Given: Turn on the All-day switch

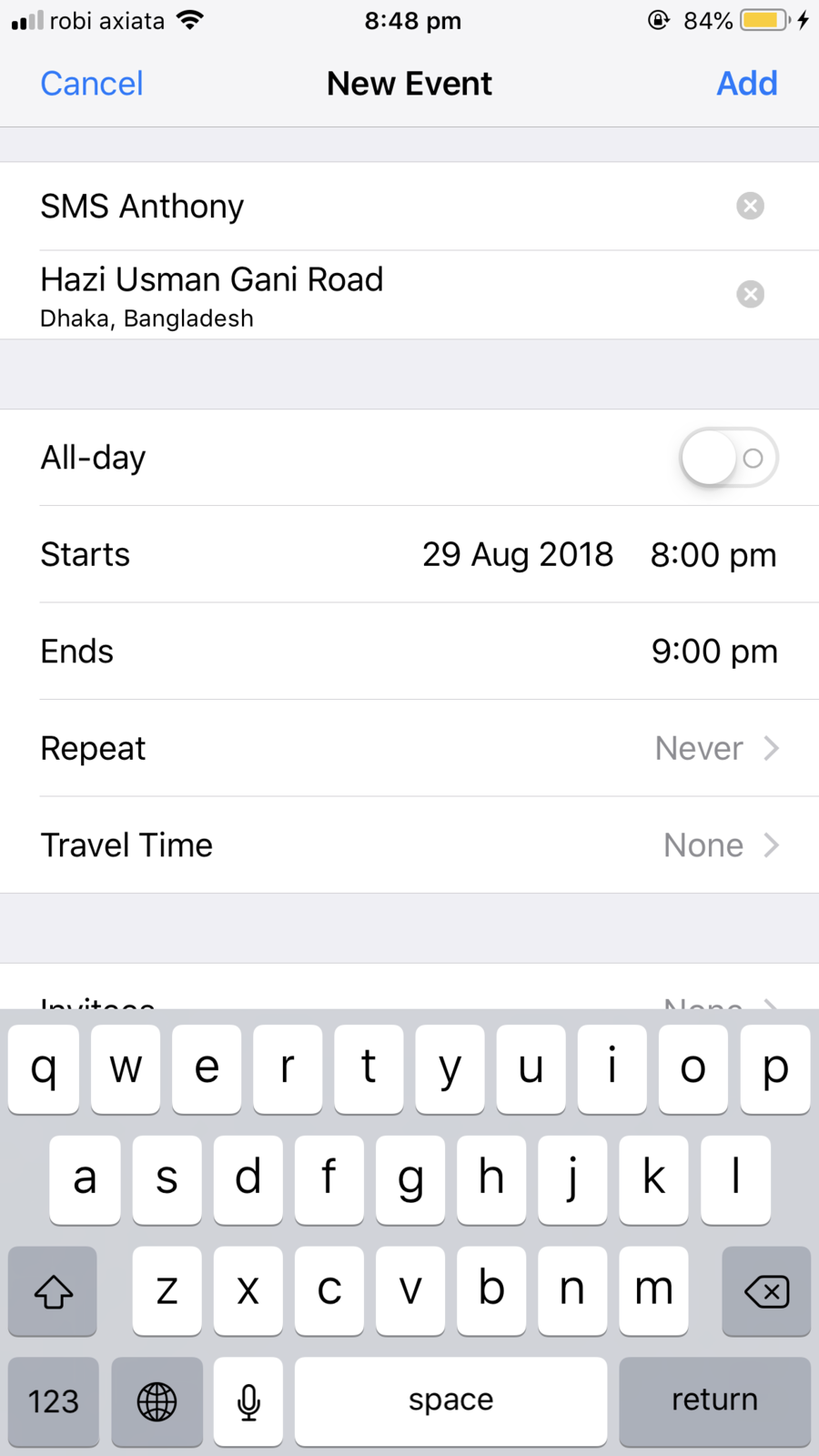Looking at the screenshot, I should [728, 458].
